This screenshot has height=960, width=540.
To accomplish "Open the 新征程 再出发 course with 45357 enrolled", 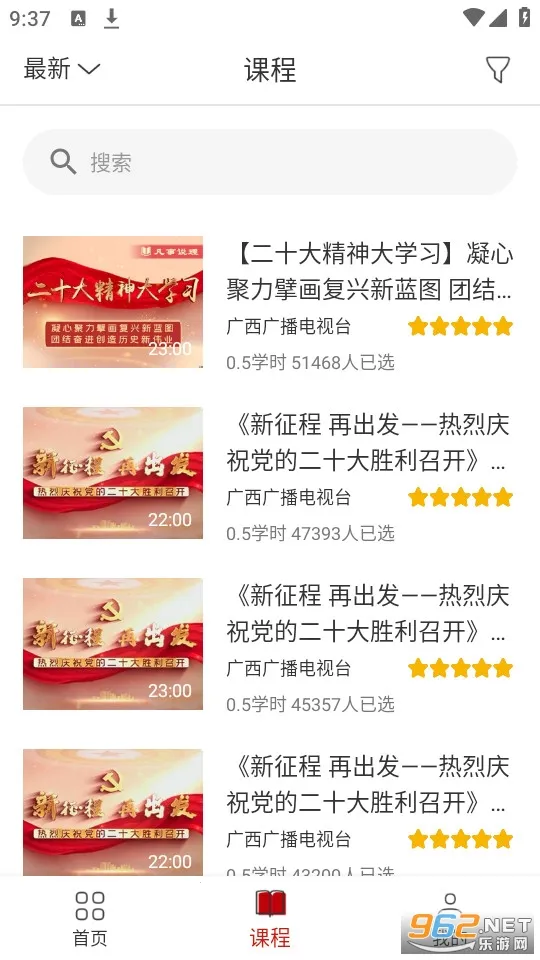I will pyautogui.click(x=270, y=644).
